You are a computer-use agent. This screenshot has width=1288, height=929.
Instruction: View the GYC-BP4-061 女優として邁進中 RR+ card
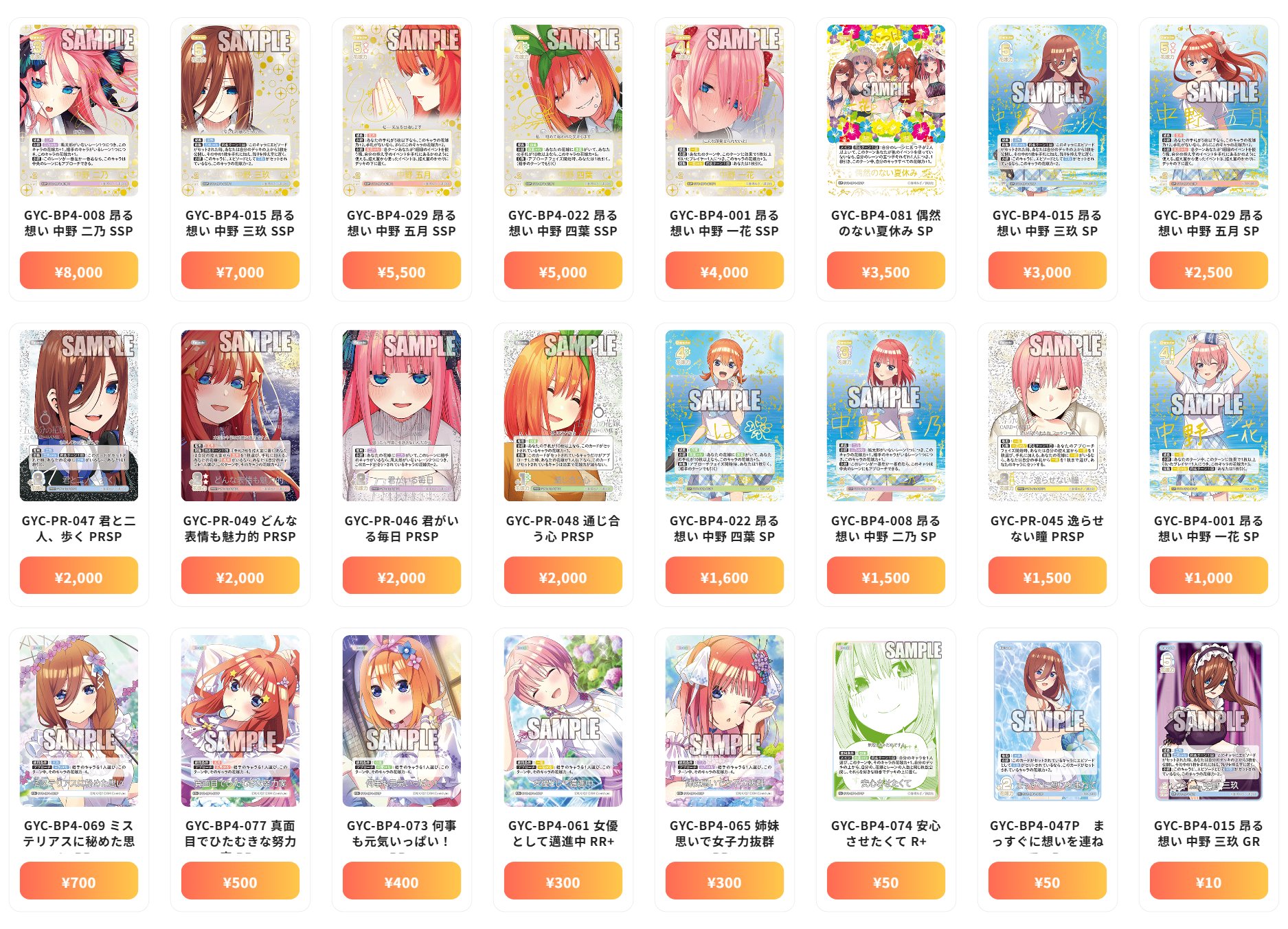coord(563,720)
